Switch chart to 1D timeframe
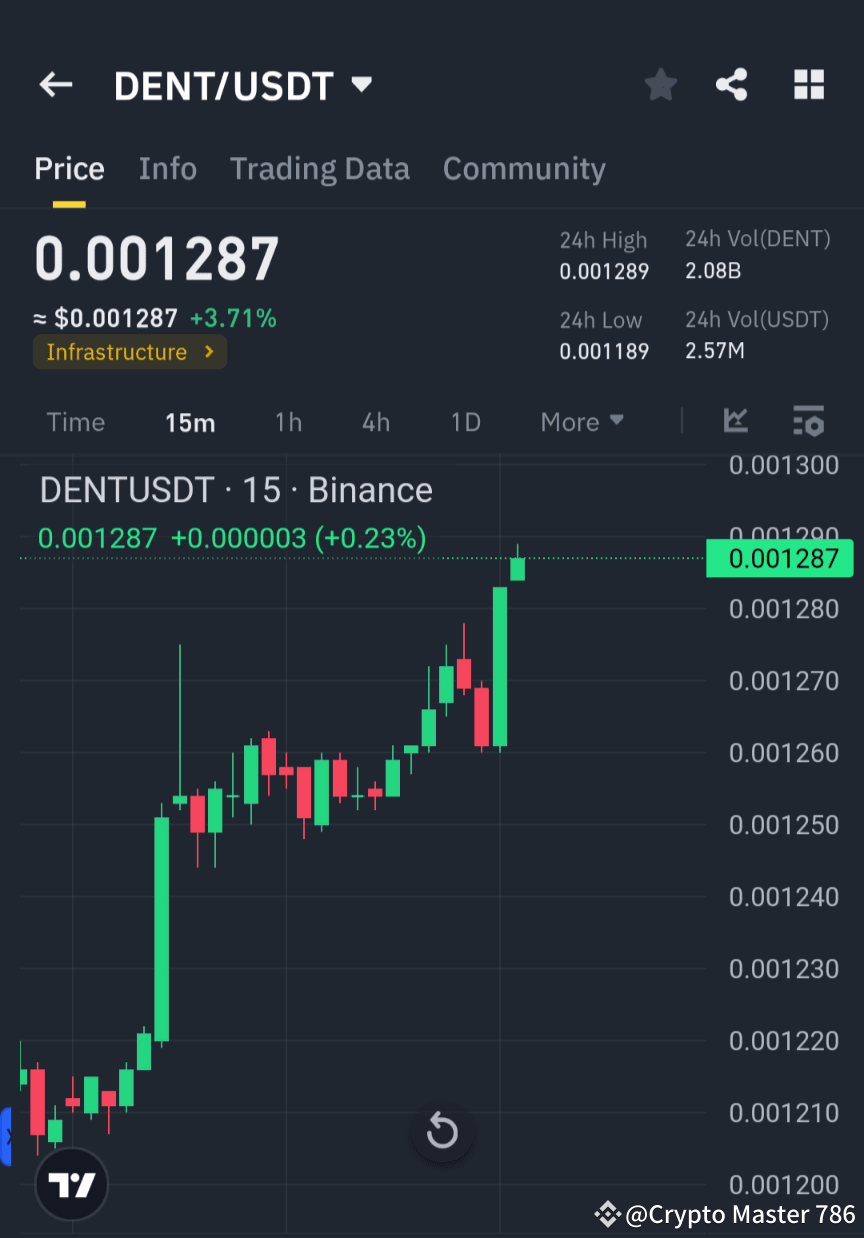 click(465, 421)
